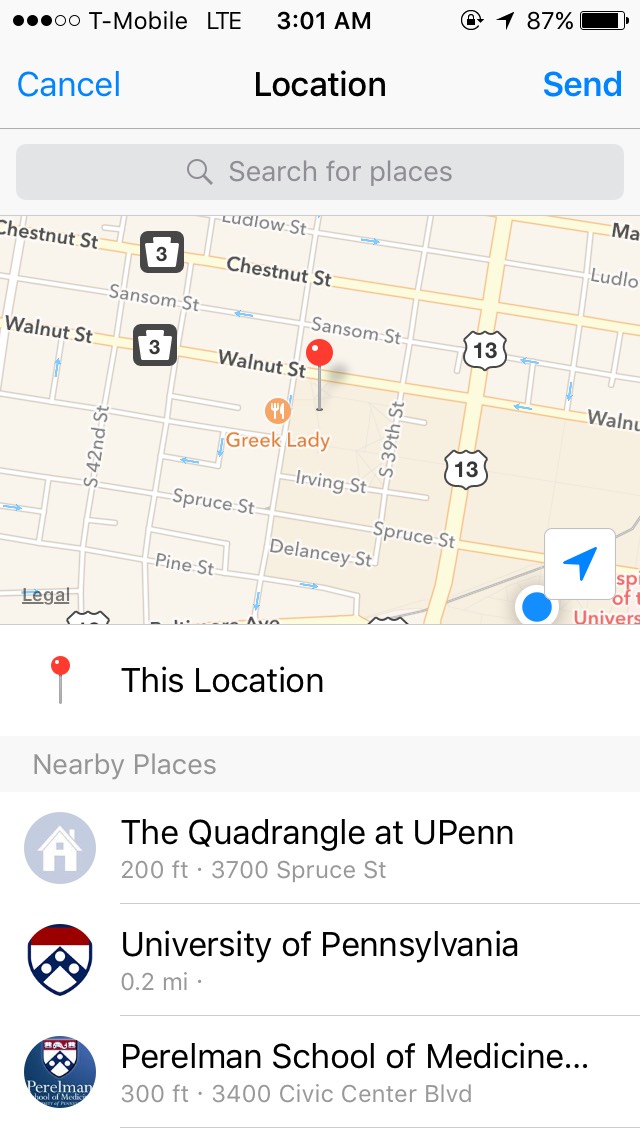The image size is (640, 1136).
Task: Cancel the location sharing
Action: point(69,85)
